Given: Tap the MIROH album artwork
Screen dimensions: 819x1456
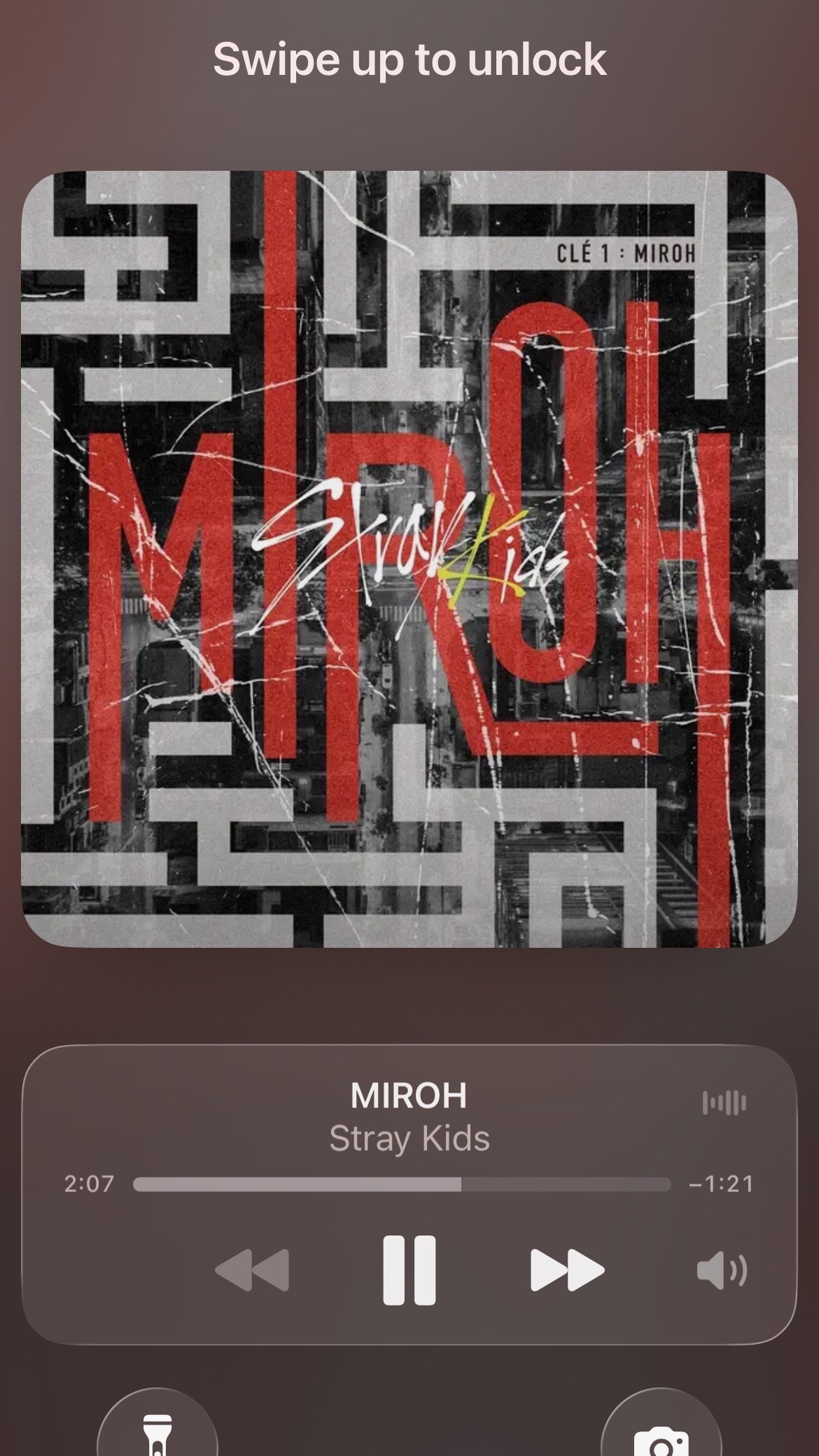Looking at the screenshot, I should coord(409,559).
